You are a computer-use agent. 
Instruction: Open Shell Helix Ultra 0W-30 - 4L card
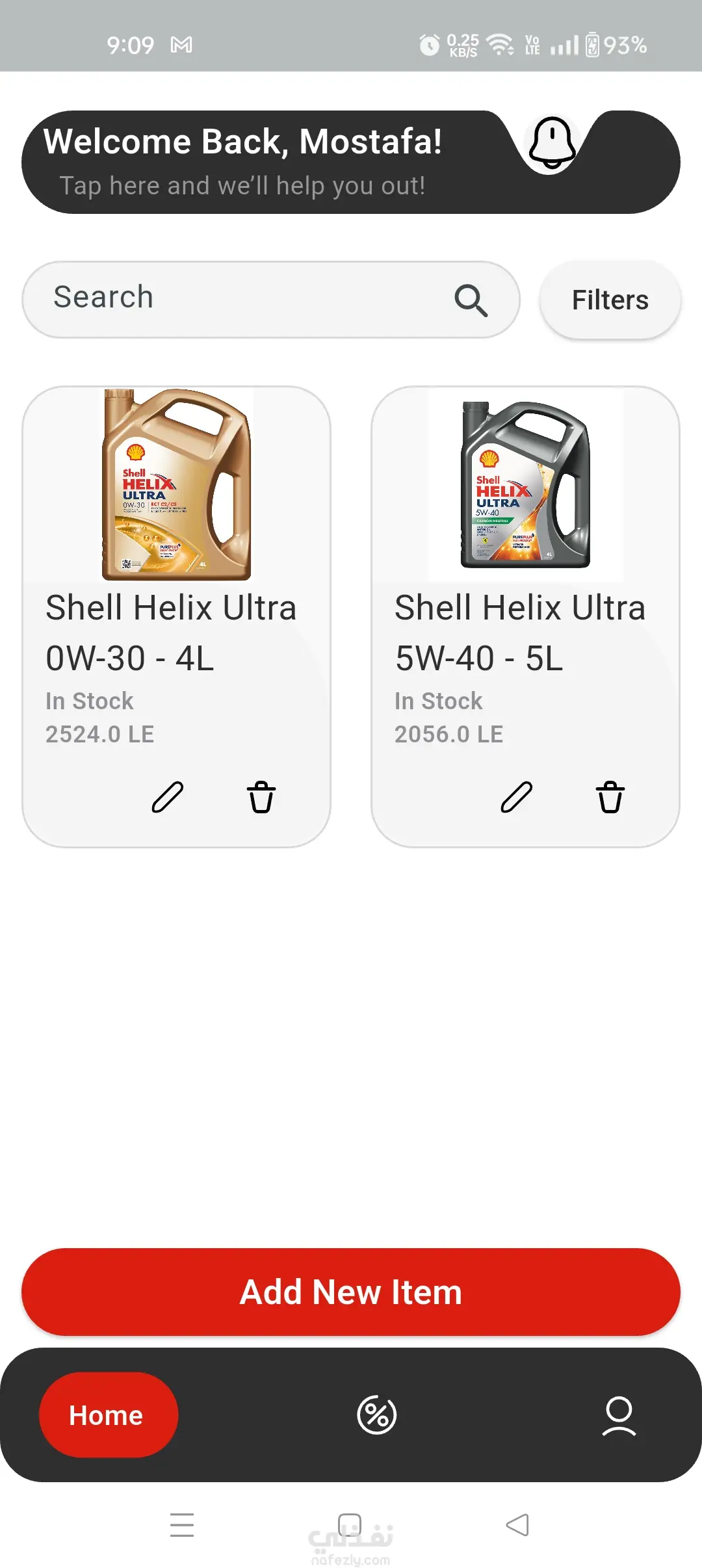pyautogui.click(x=176, y=585)
